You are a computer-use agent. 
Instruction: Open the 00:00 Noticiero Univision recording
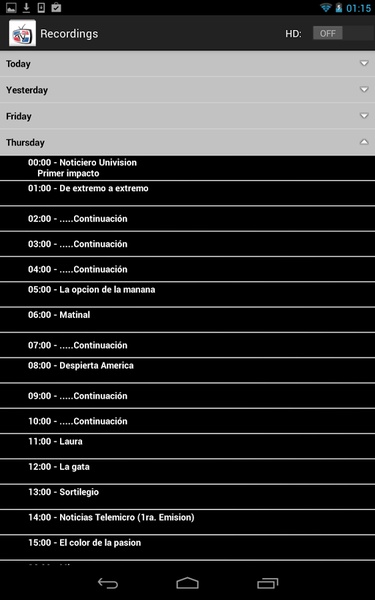coord(188,168)
